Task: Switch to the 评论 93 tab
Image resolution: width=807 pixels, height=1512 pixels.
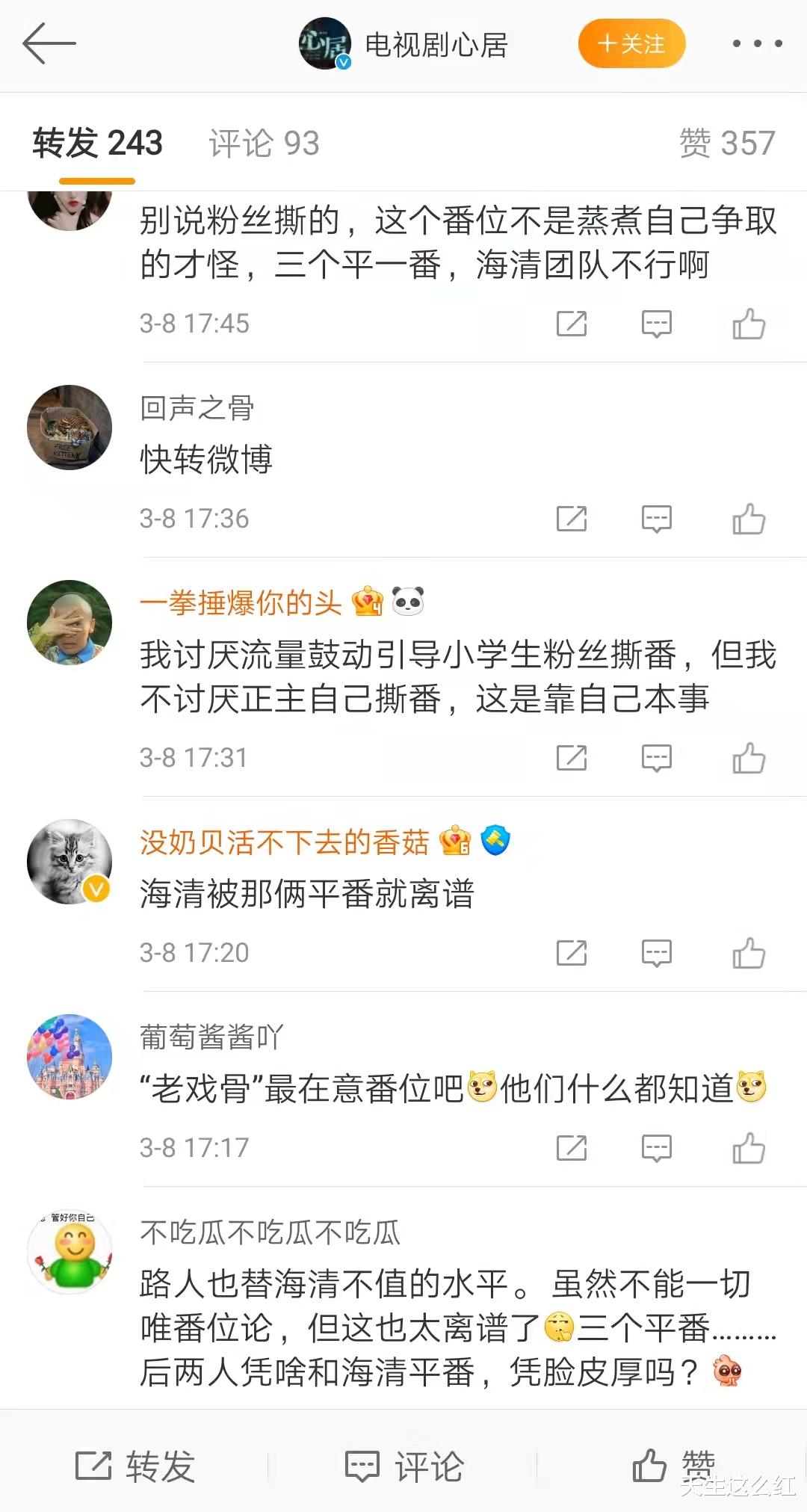Action: pyautogui.click(x=265, y=144)
